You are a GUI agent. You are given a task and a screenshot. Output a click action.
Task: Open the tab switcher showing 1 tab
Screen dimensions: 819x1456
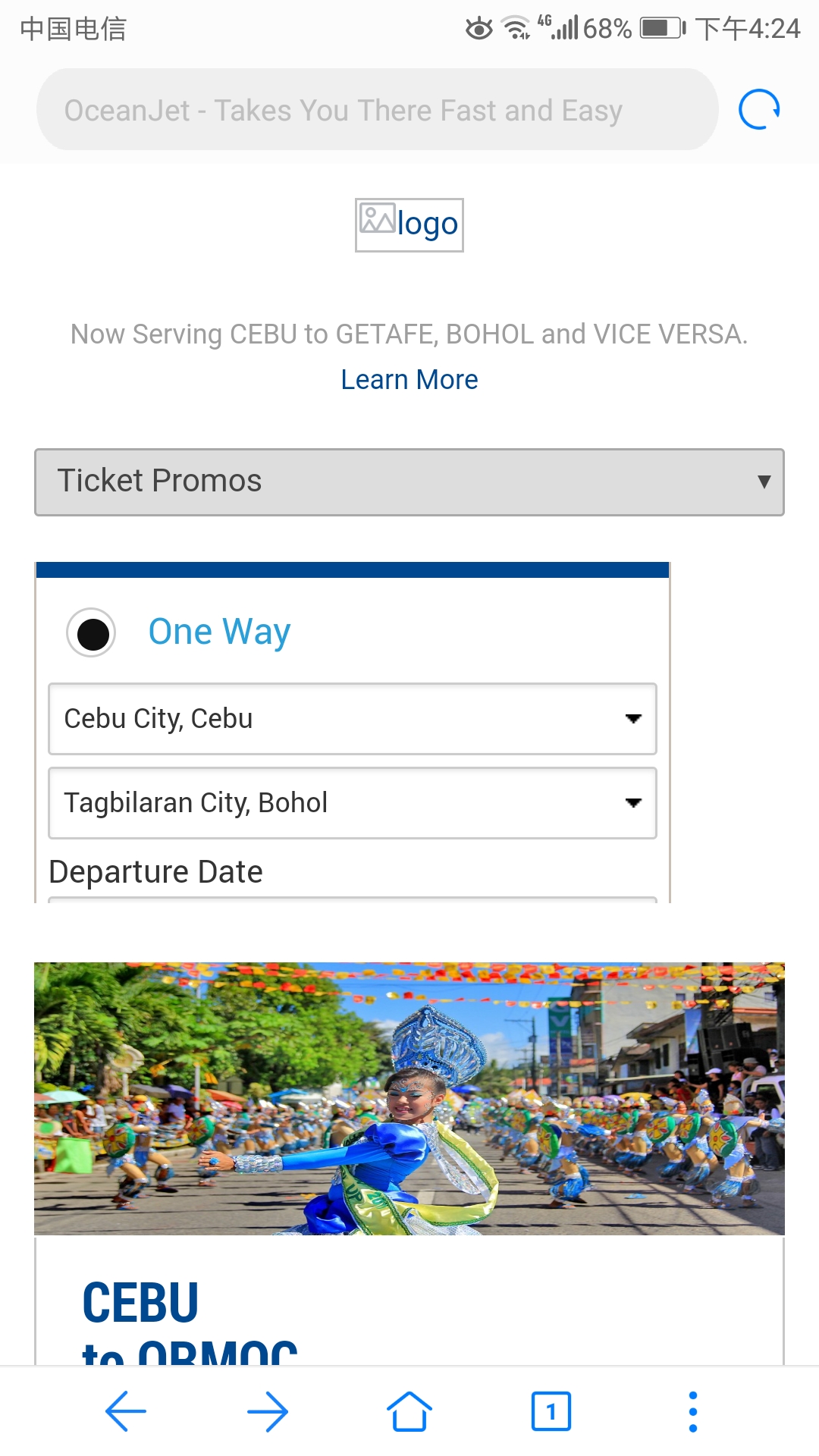click(551, 1412)
